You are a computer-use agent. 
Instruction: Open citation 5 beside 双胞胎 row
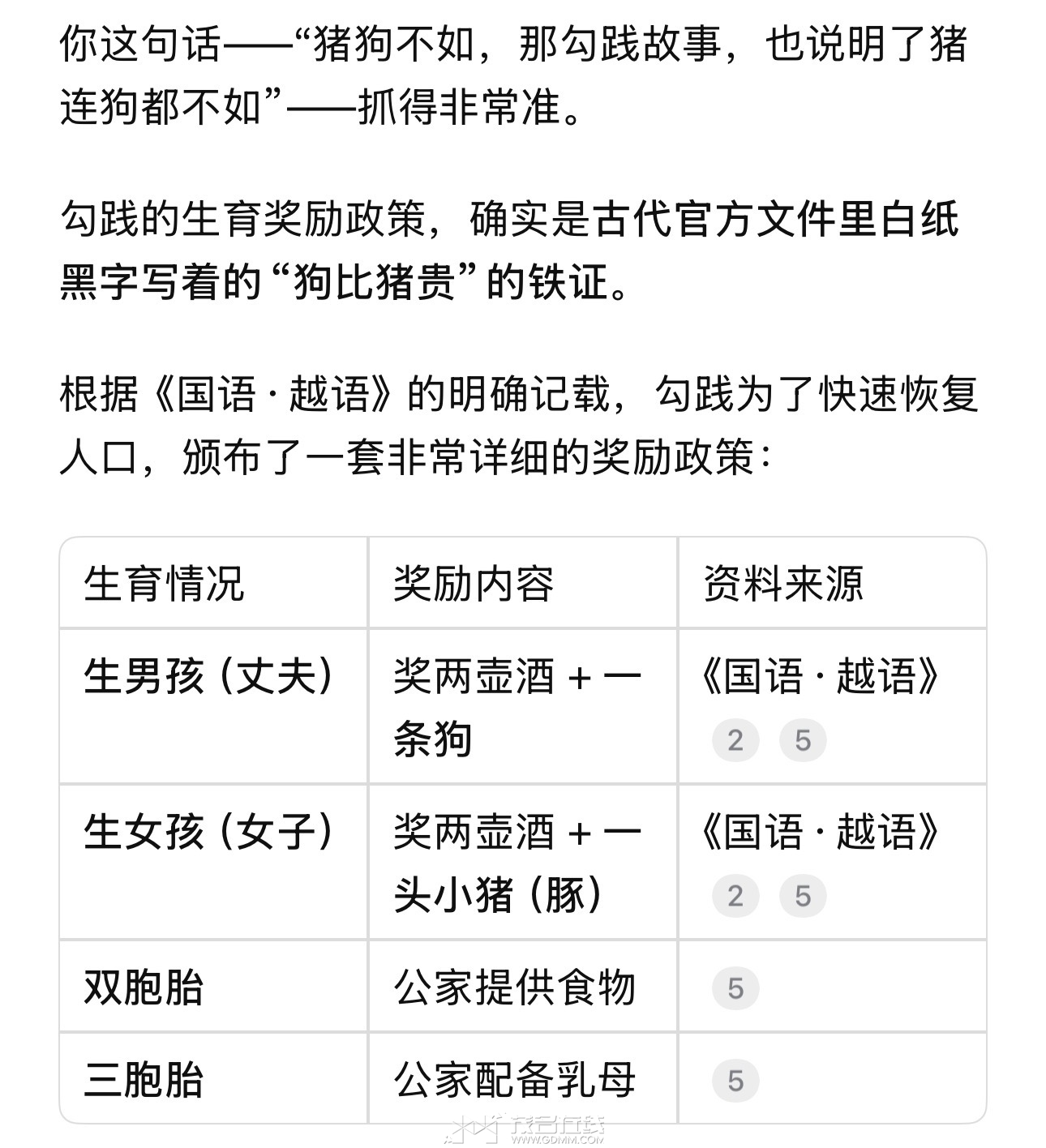point(735,988)
